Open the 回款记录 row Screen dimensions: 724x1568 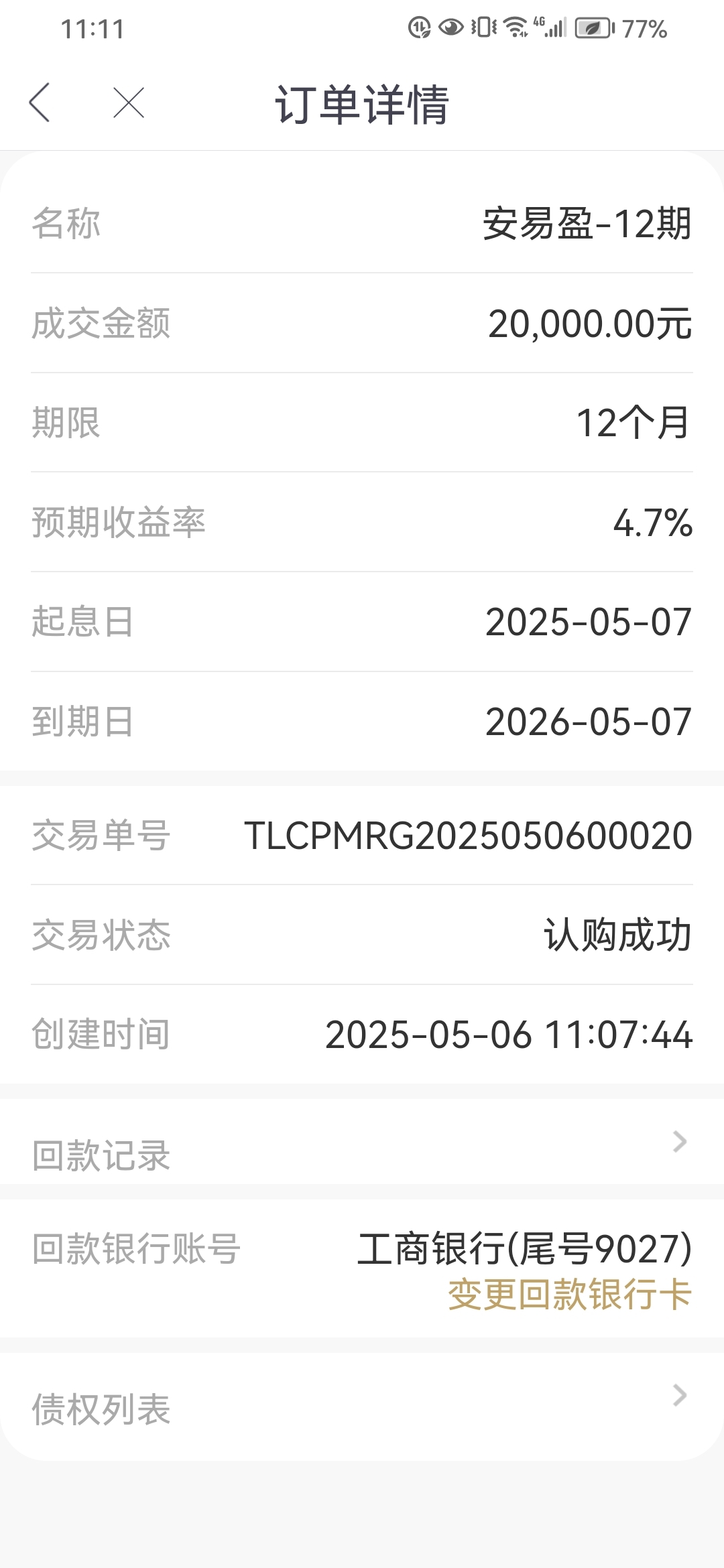pyautogui.click(x=362, y=1142)
